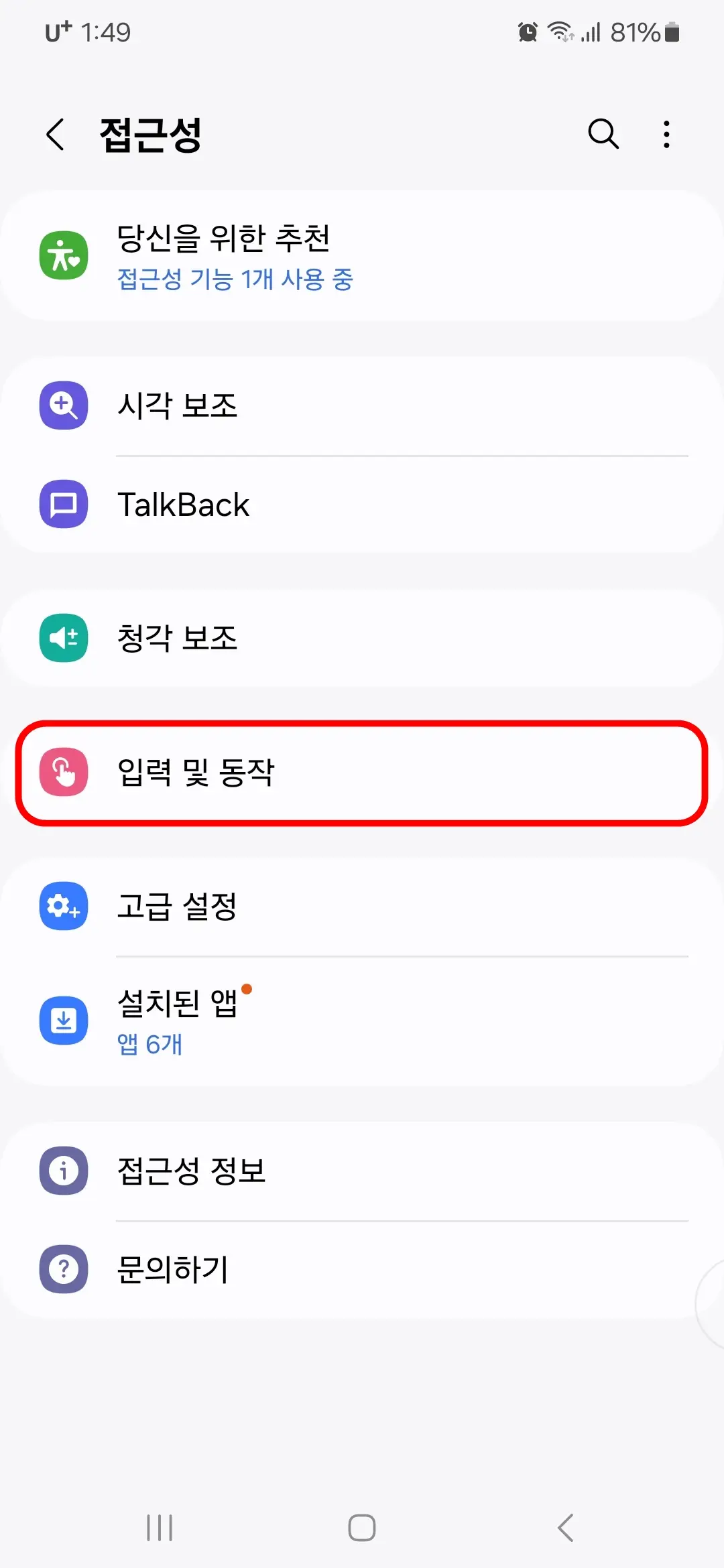Open the 고급 설정 gear icon
724x1568 pixels.
click(63, 907)
